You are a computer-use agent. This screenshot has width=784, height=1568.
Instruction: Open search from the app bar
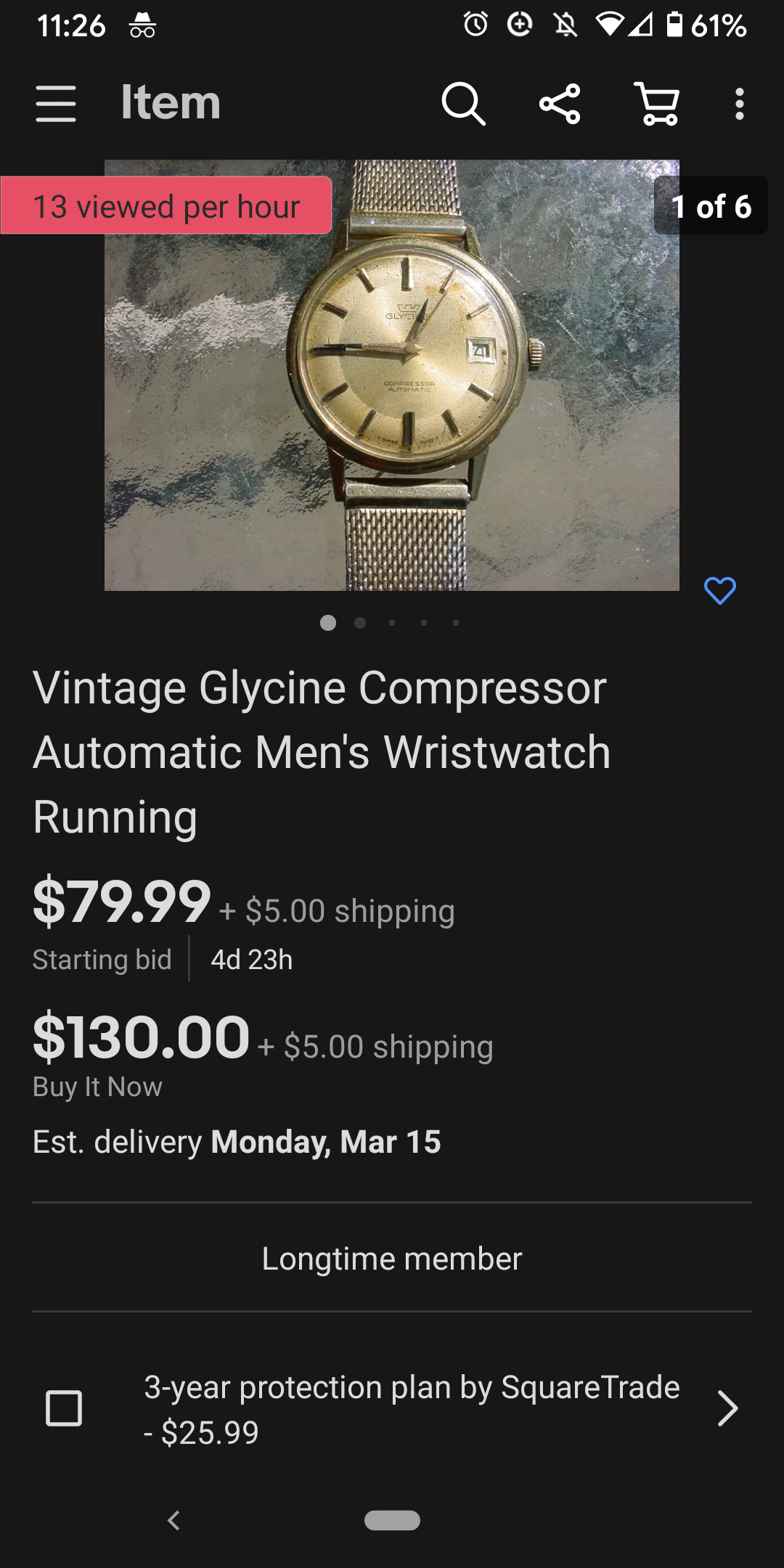pyautogui.click(x=463, y=104)
